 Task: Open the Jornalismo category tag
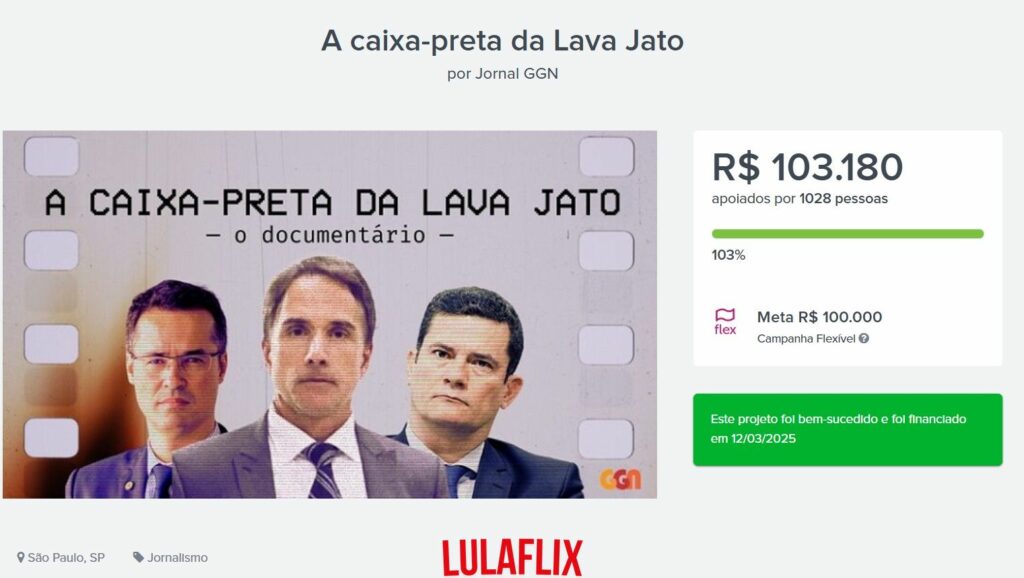(x=177, y=557)
